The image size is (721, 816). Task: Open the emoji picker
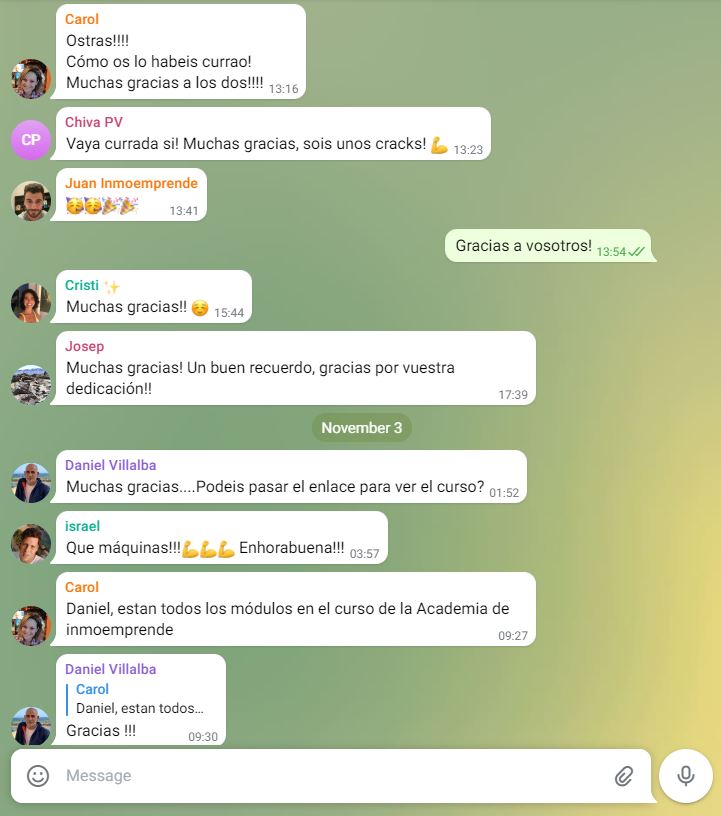coord(38,775)
